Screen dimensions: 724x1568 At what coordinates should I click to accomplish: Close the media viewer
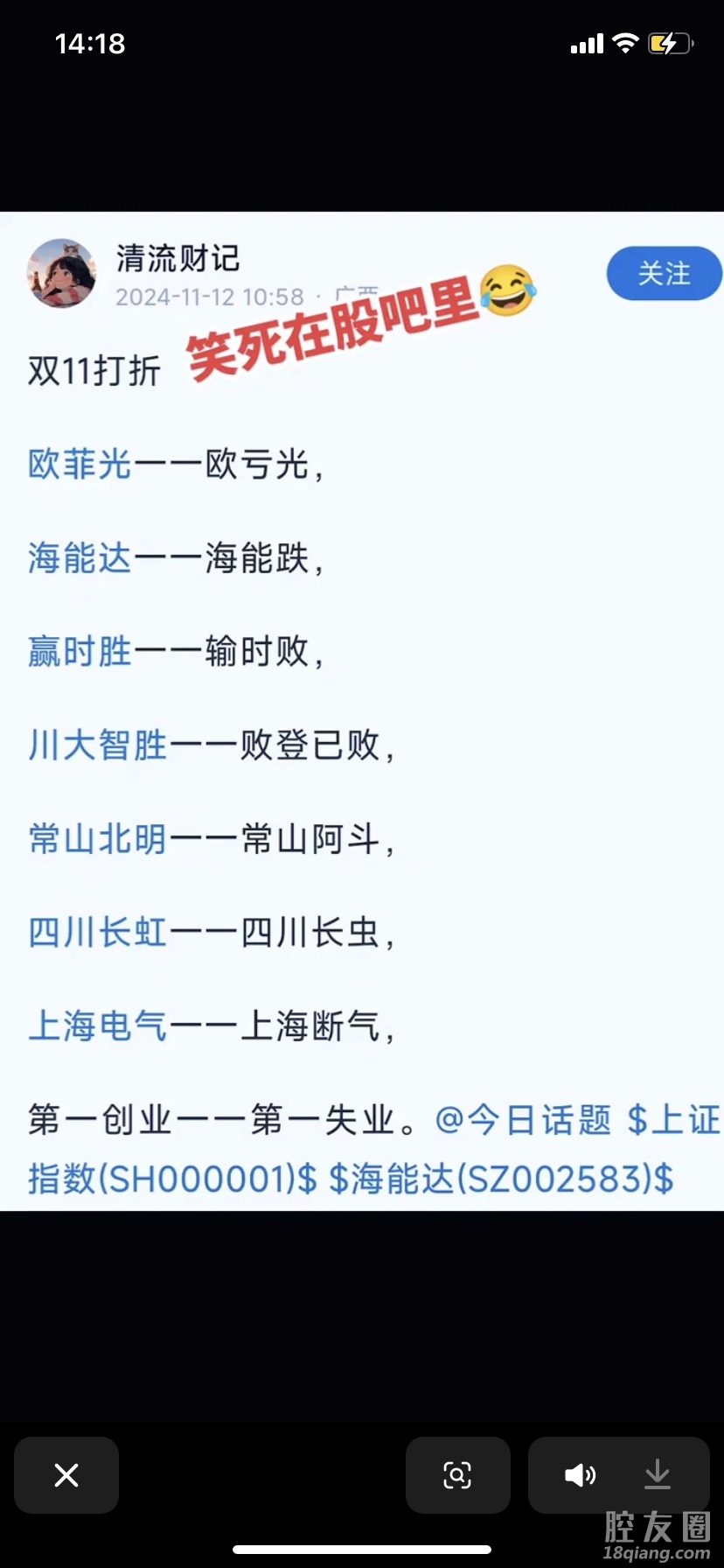point(66,1475)
